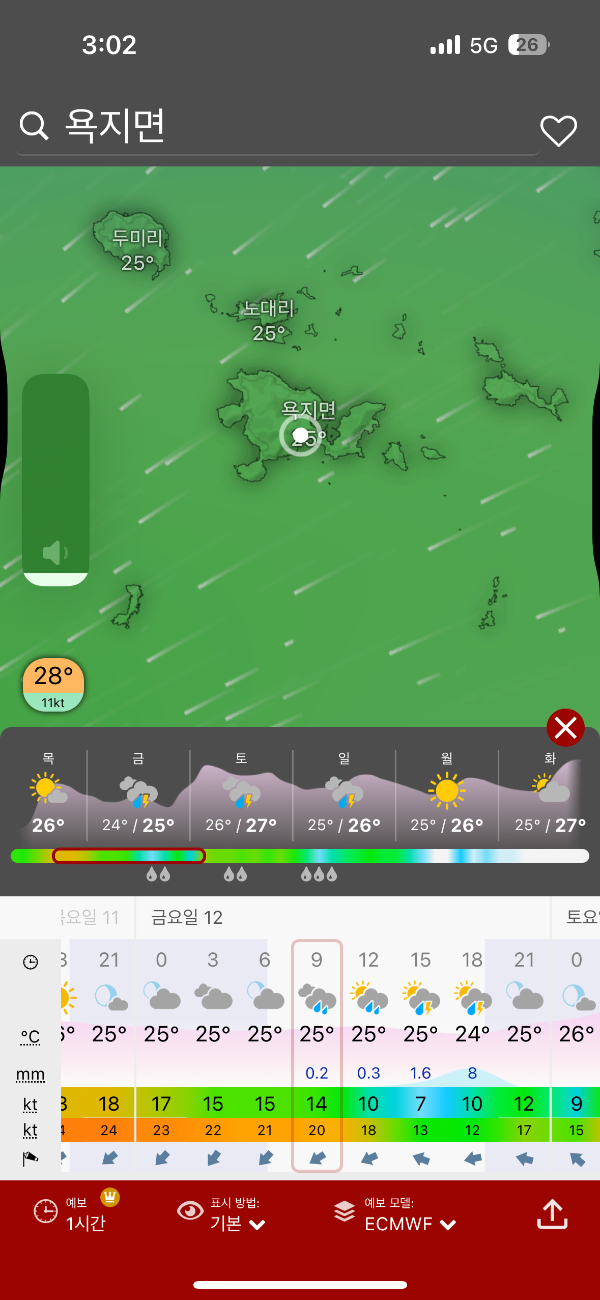
Task: Select the 일 daily forecast
Action: point(344,797)
